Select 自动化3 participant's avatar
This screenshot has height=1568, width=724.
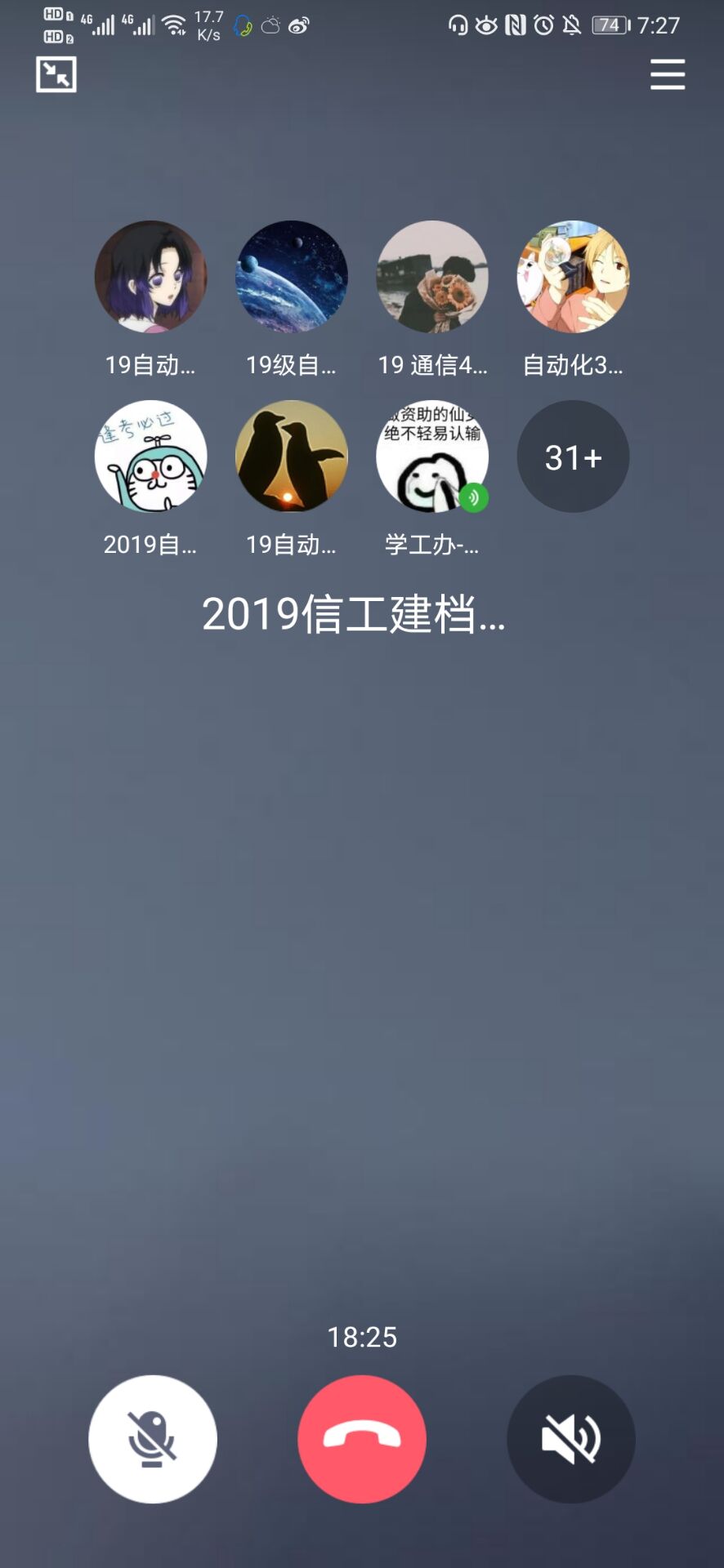(573, 277)
